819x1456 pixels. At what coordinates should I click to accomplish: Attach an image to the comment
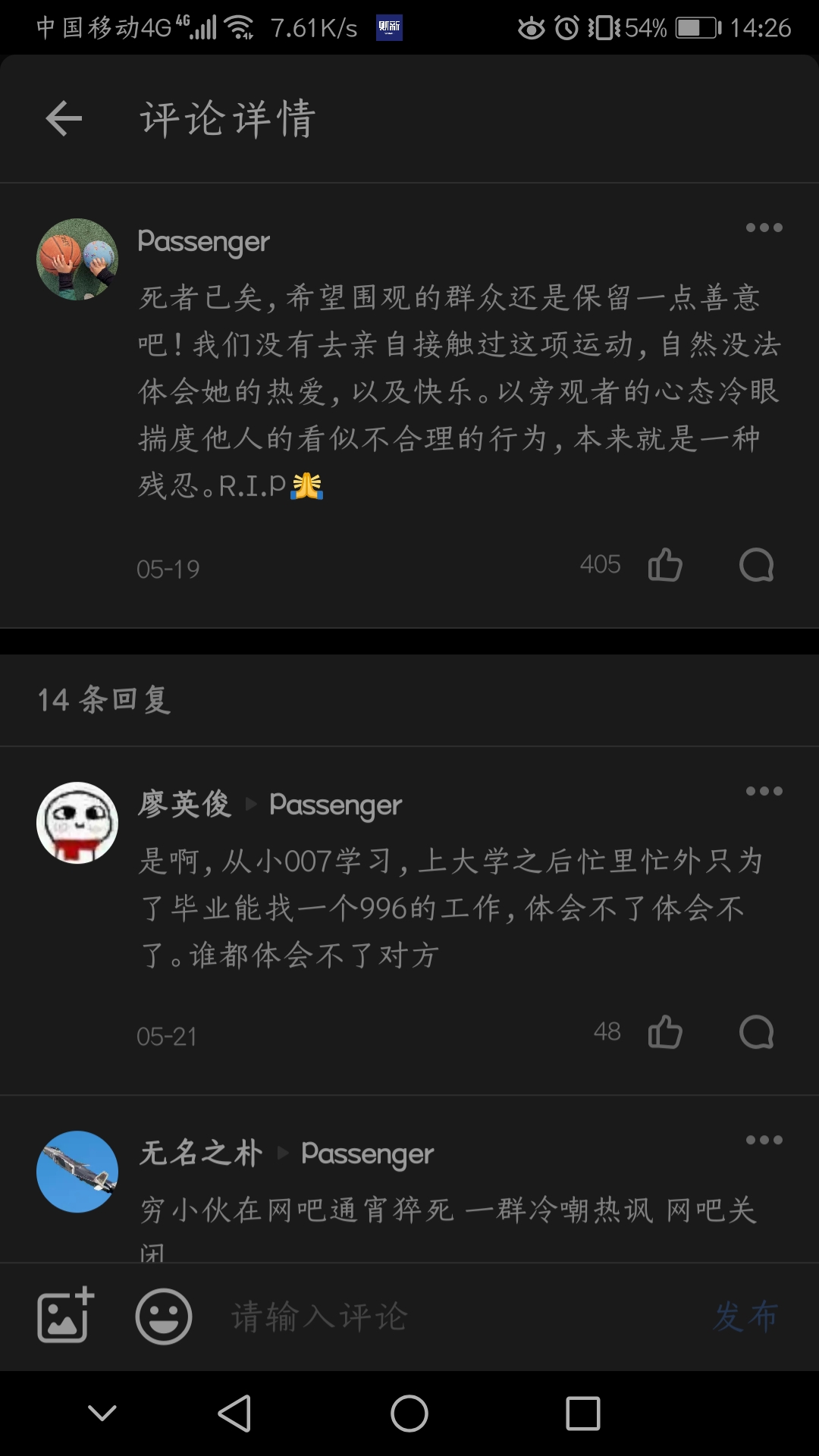(65, 1316)
